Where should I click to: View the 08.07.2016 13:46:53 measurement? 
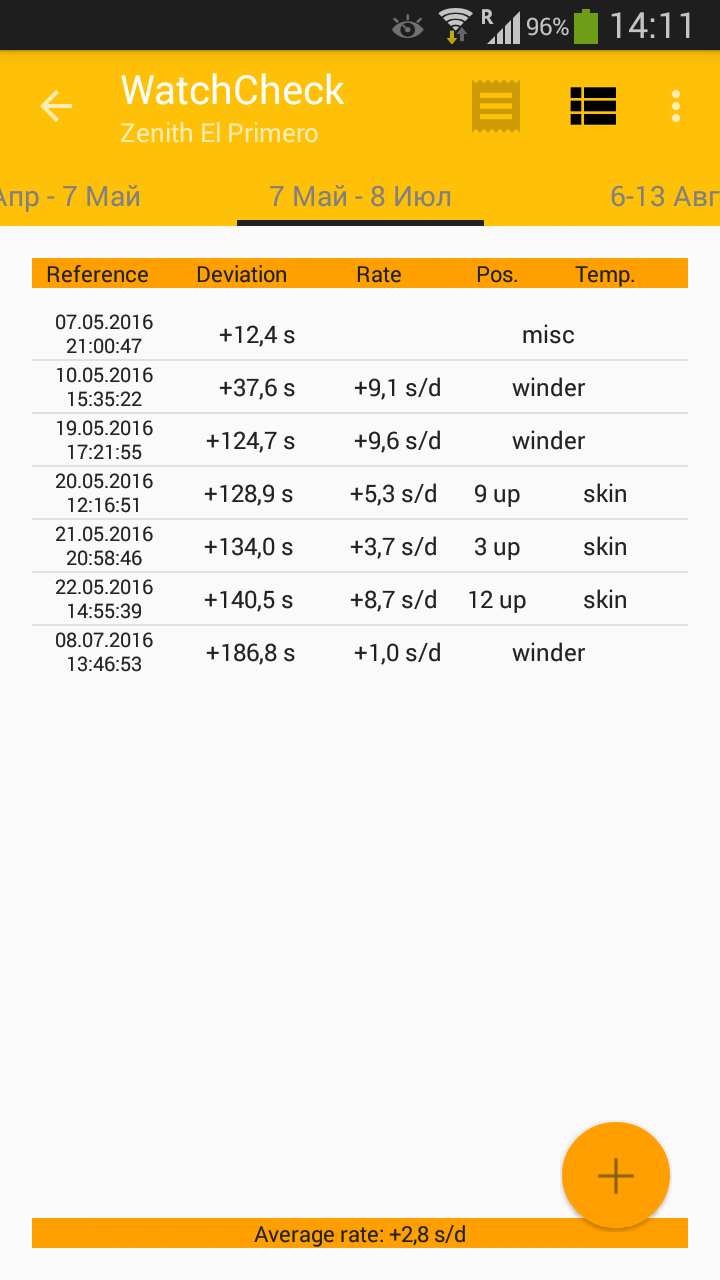tap(359, 652)
